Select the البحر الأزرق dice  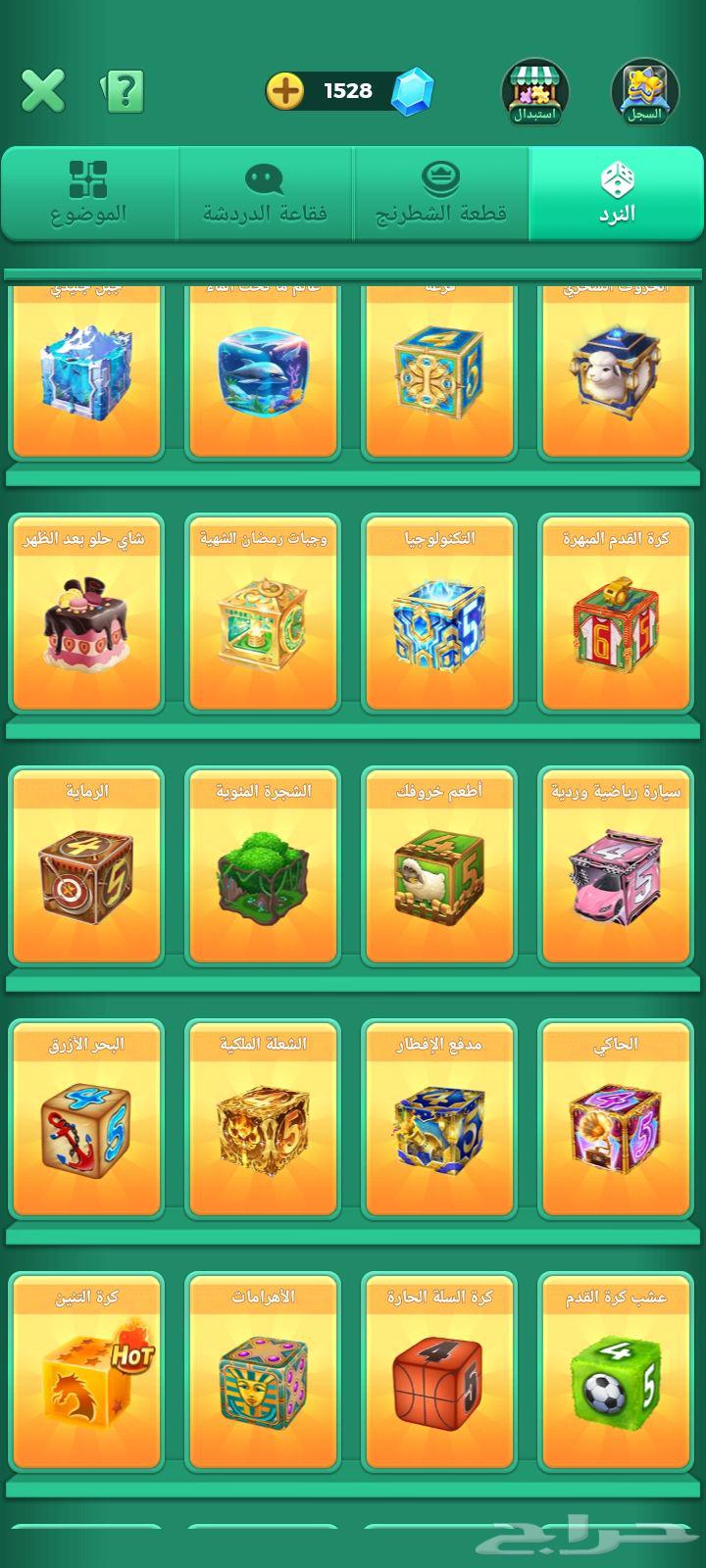(x=85, y=1120)
